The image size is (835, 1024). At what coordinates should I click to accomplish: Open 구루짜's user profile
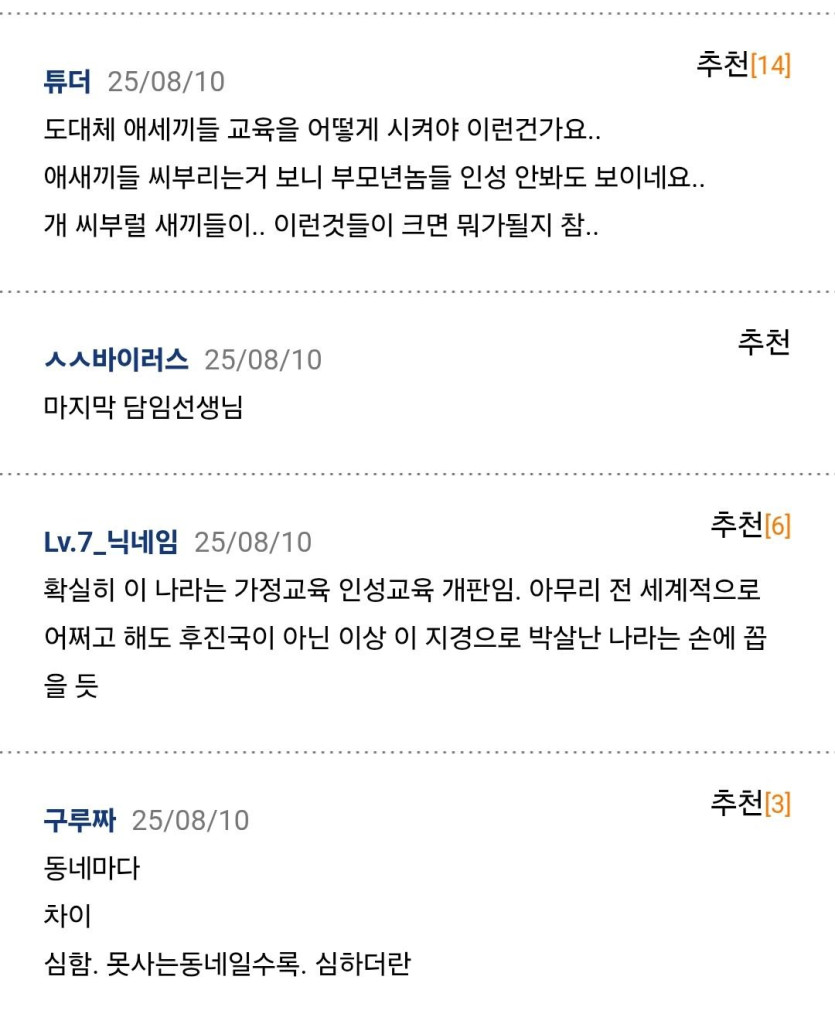pos(80,820)
